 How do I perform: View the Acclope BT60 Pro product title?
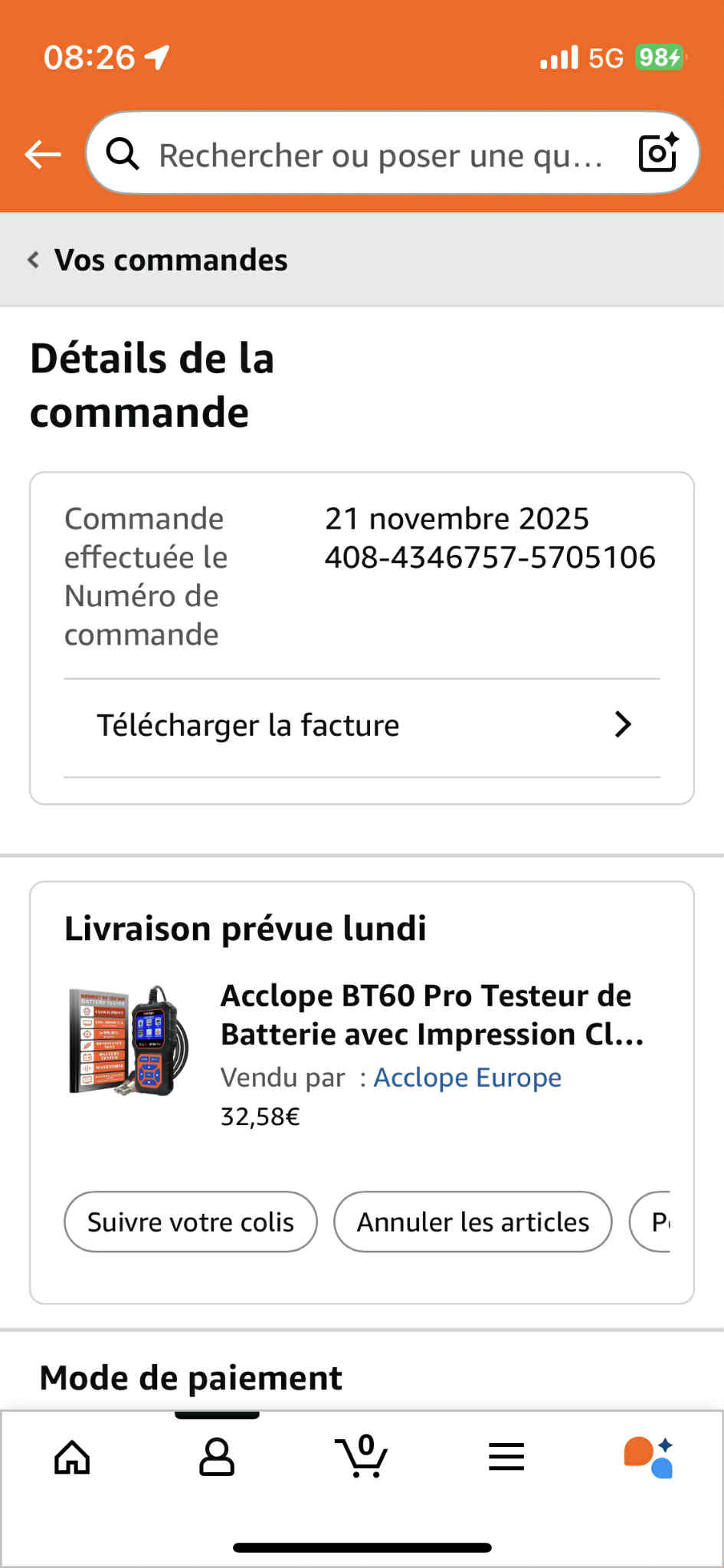click(x=432, y=1015)
